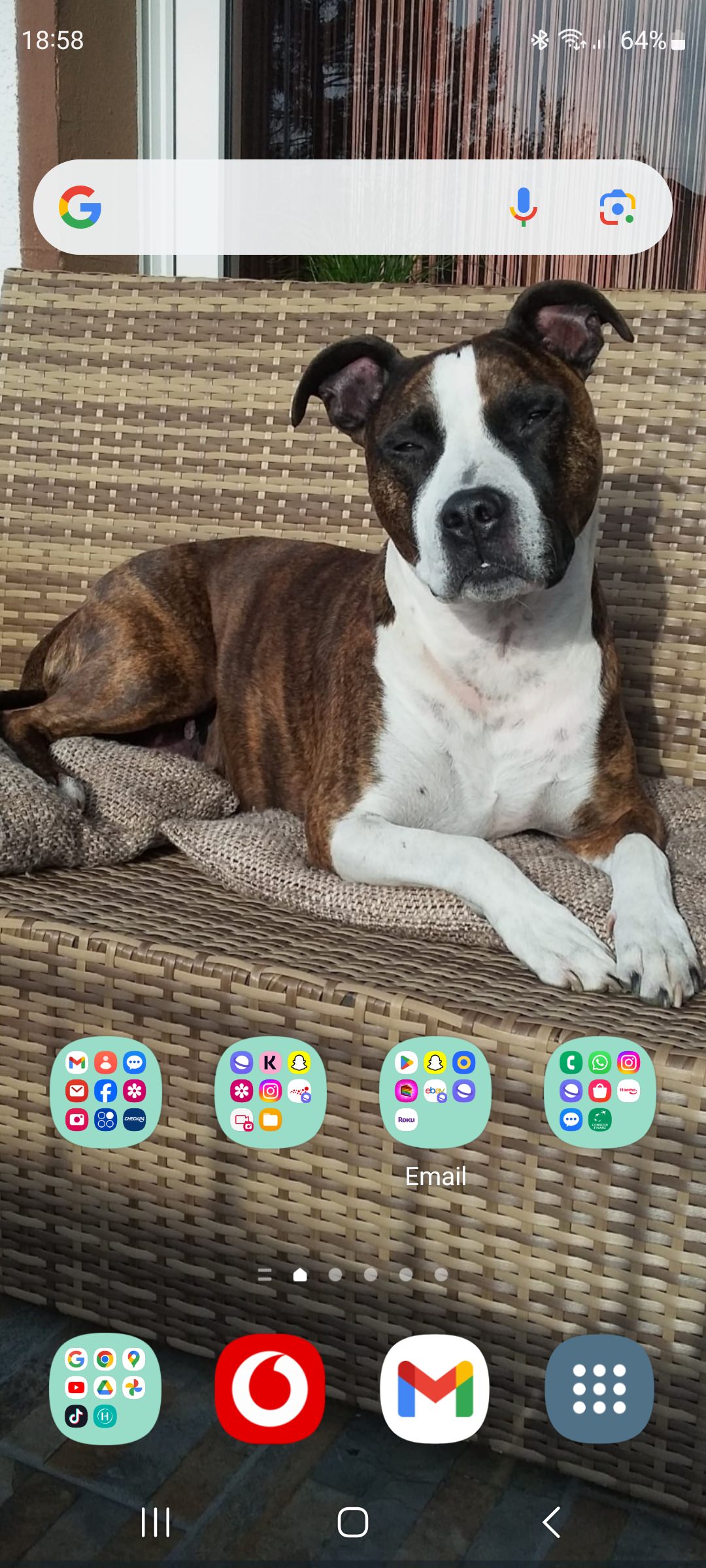Tap the system home button
Screen dimensions: 706x1568
(x=353, y=1522)
